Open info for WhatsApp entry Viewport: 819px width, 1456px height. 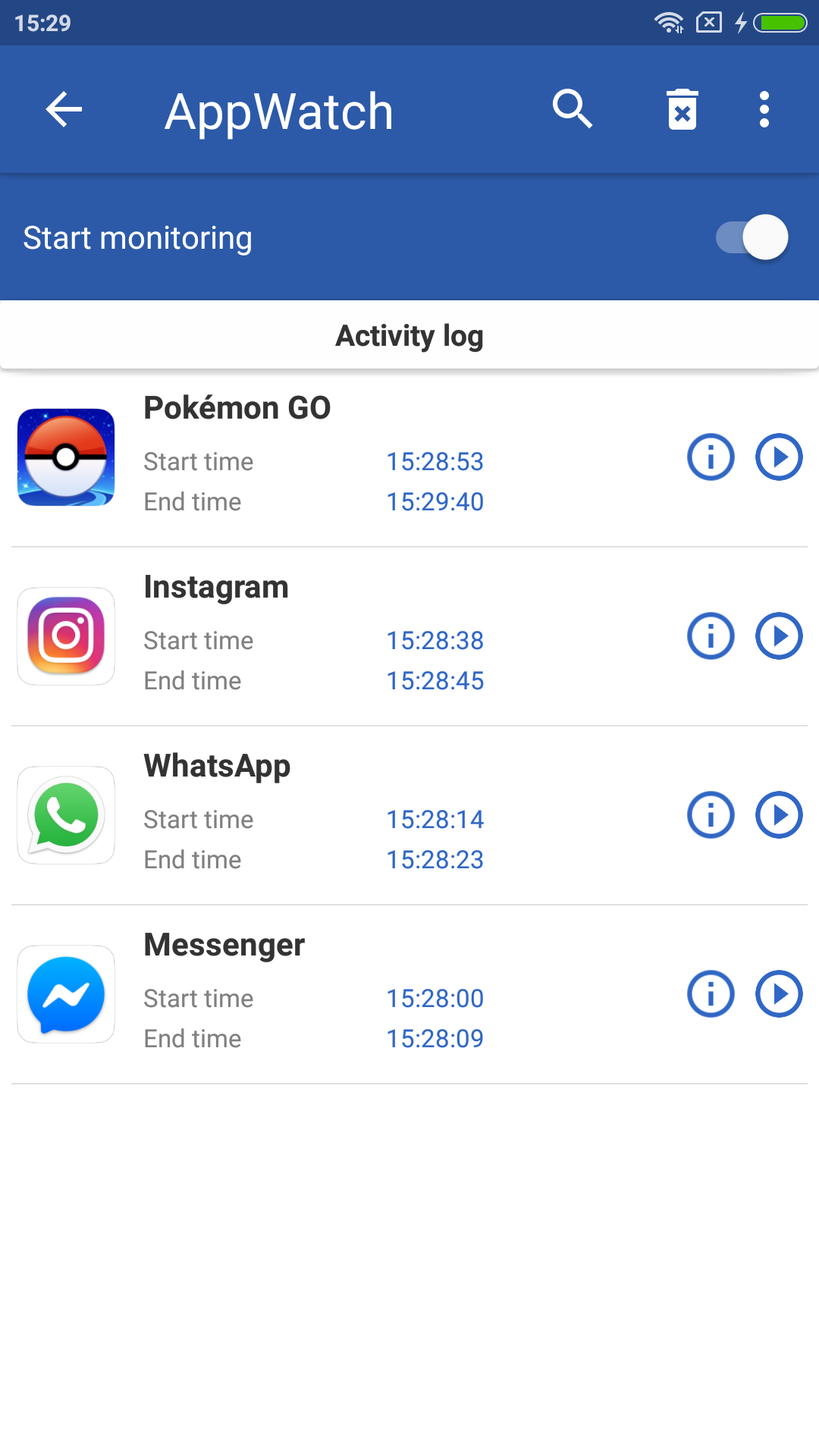(711, 815)
